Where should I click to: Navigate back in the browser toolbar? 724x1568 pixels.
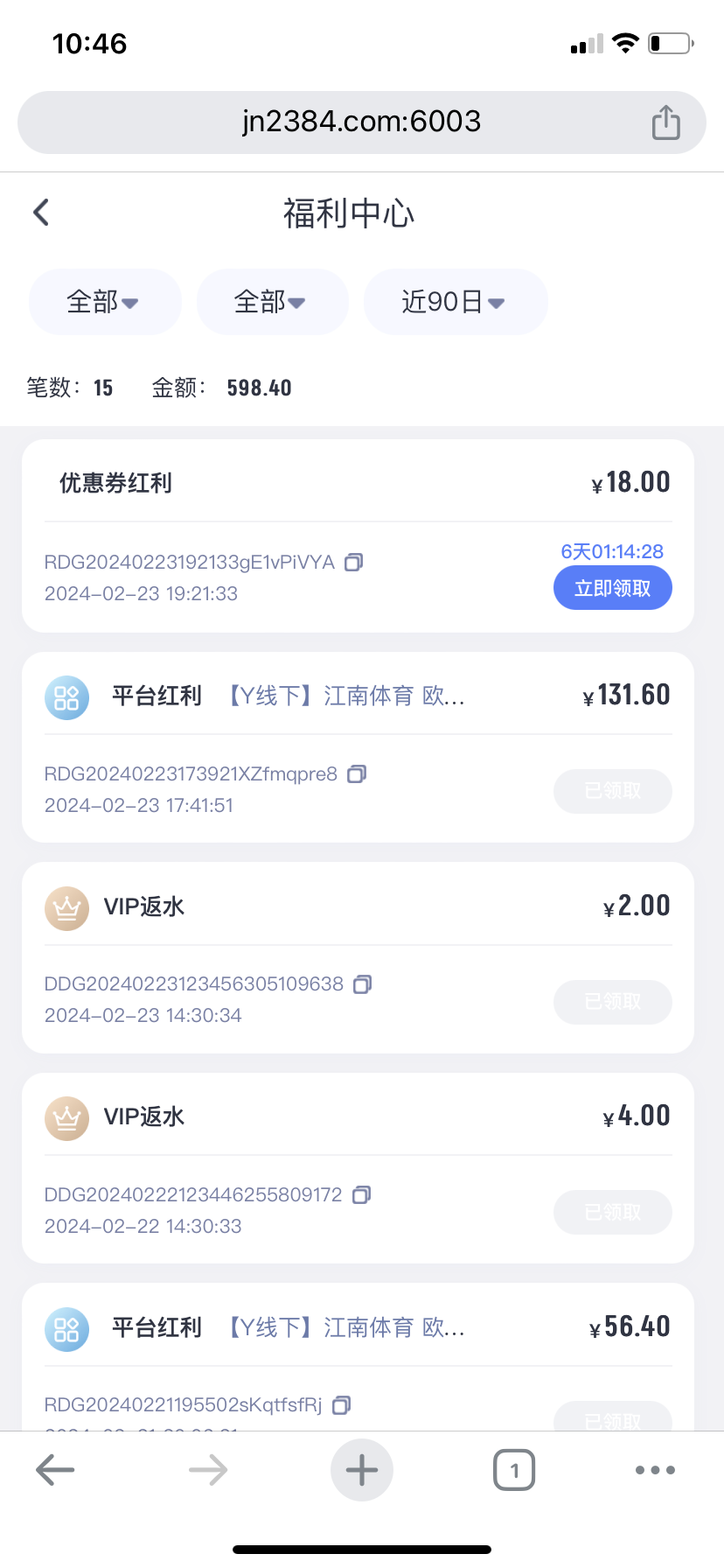pyautogui.click(x=55, y=1470)
